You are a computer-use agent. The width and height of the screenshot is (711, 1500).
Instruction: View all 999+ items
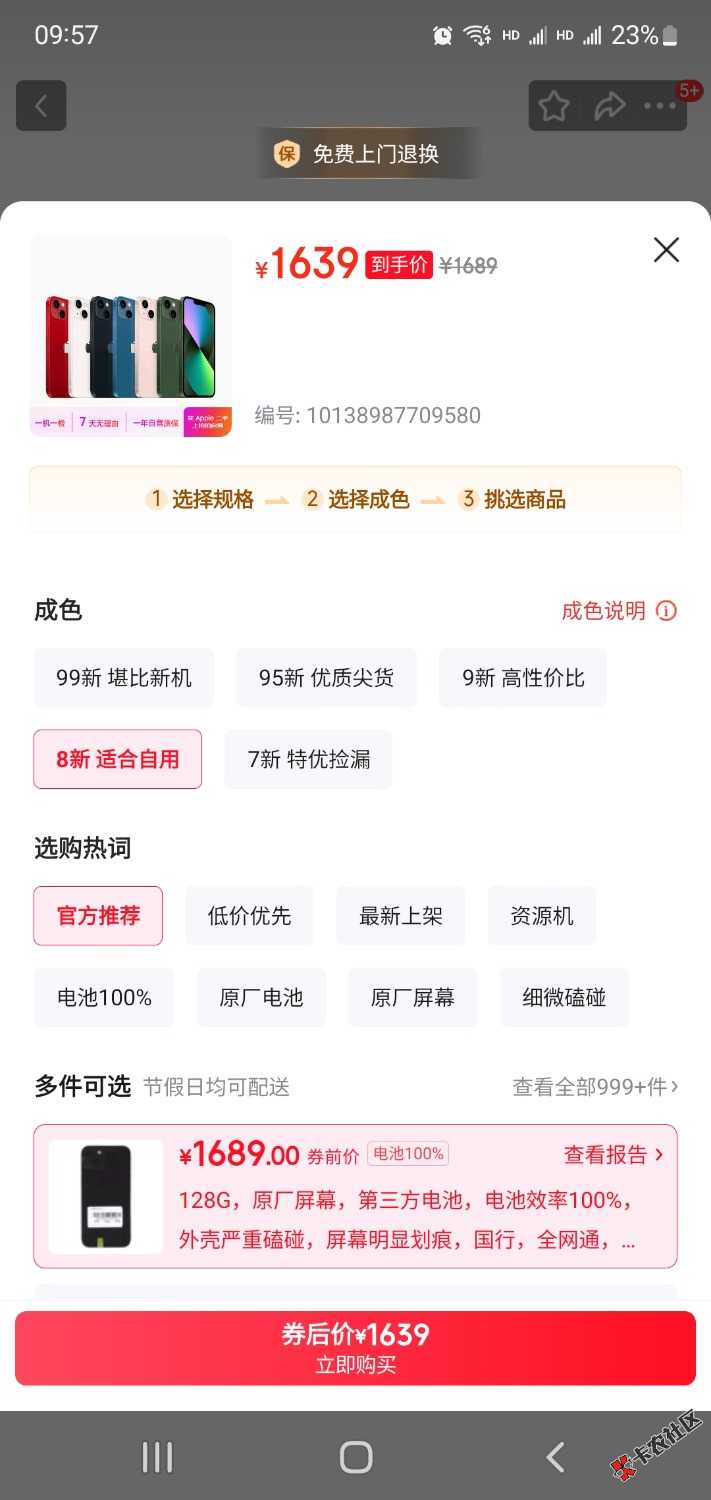(595, 1087)
